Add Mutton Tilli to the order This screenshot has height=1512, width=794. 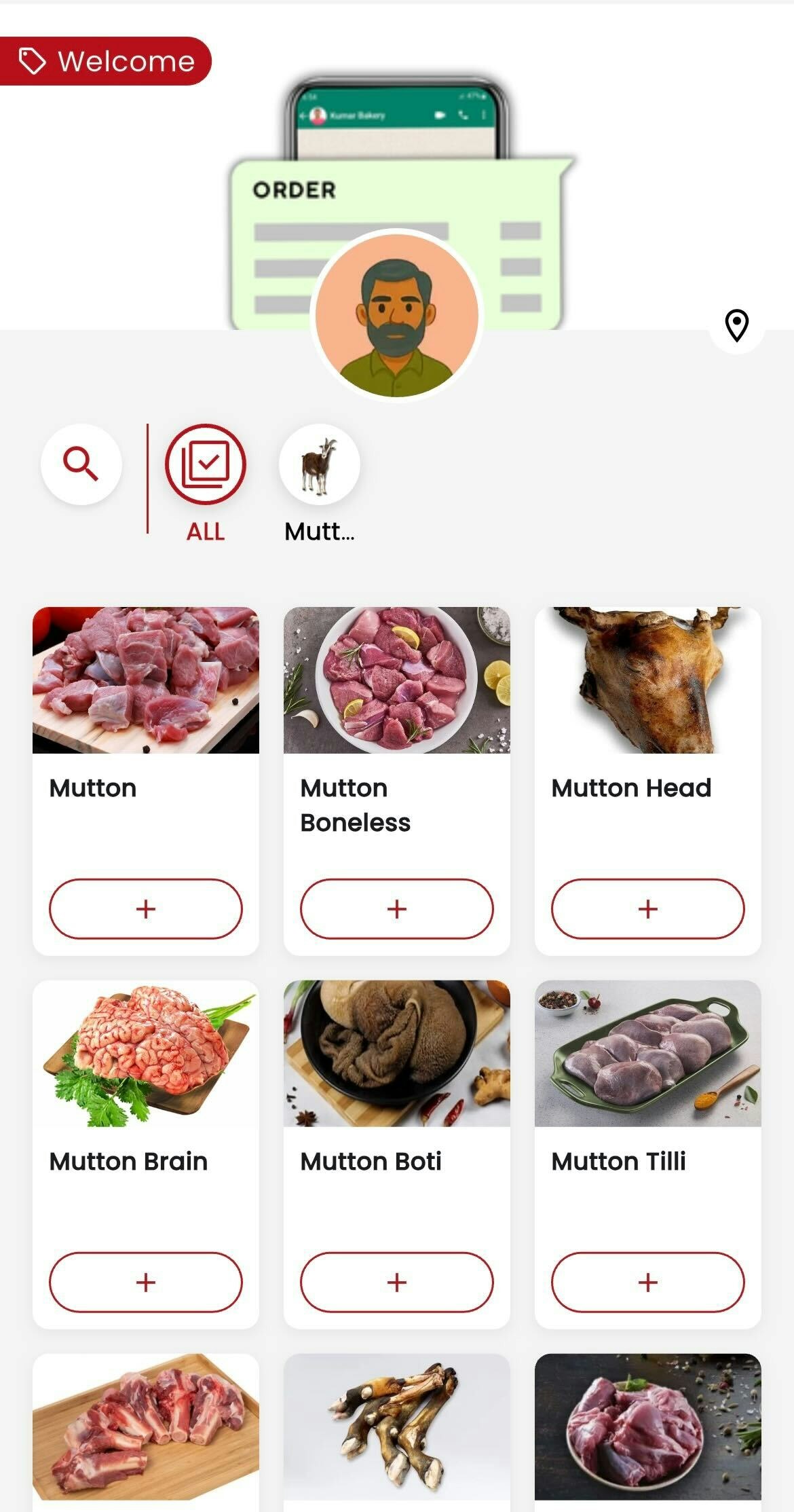coord(647,1282)
